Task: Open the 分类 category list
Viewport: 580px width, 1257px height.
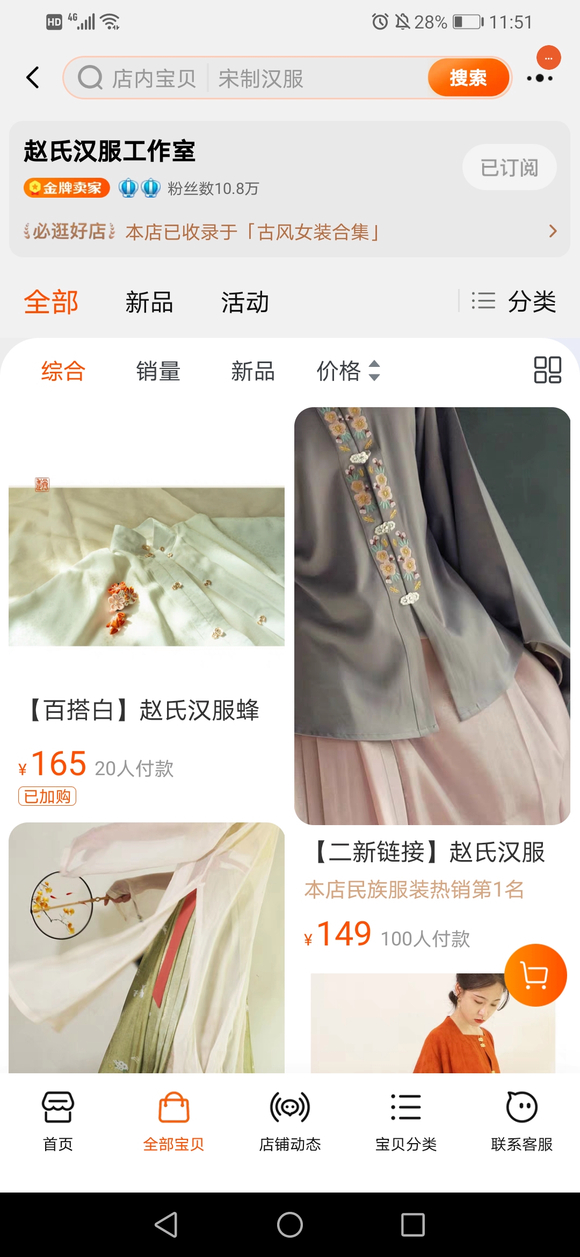Action: coord(514,302)
